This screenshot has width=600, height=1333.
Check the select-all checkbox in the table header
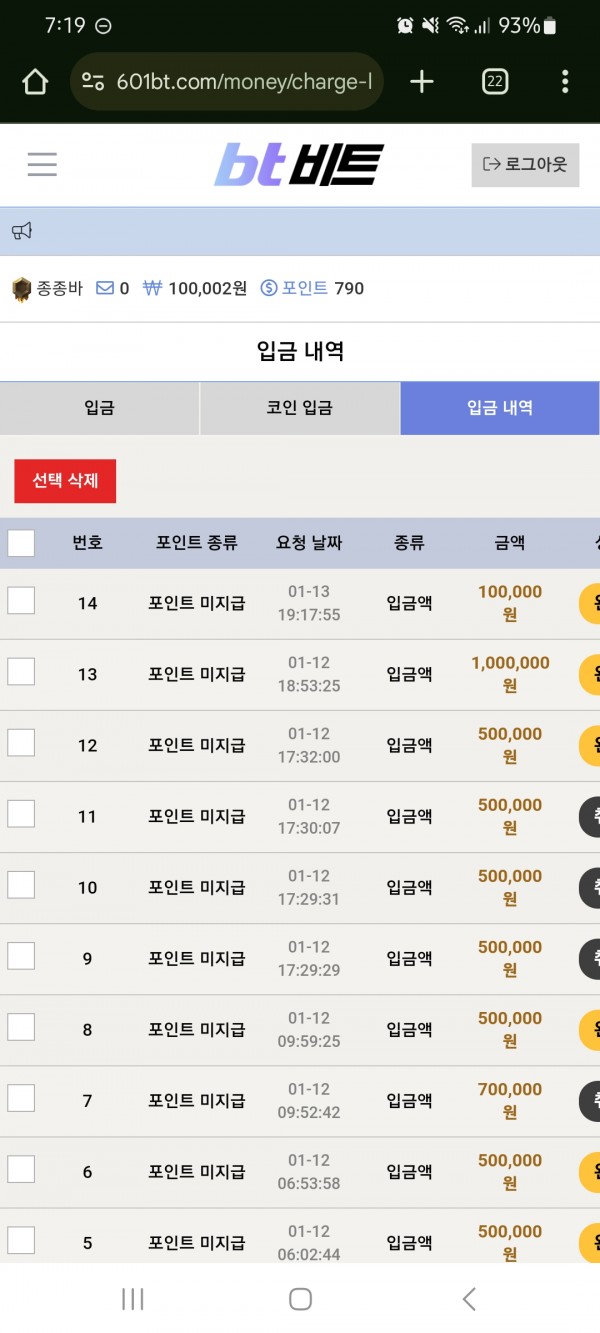tap(21, 543)
